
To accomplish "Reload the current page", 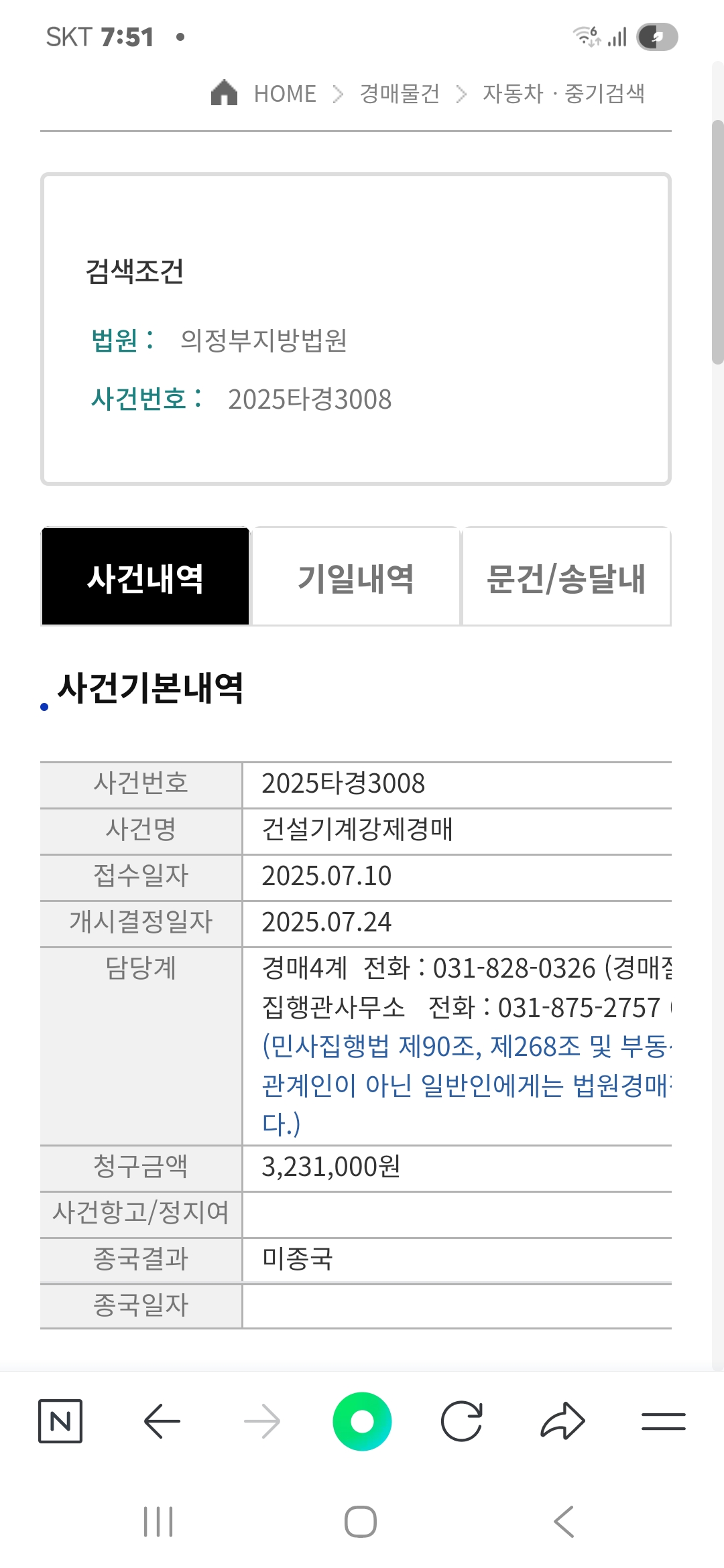I will pos(462,1421).
